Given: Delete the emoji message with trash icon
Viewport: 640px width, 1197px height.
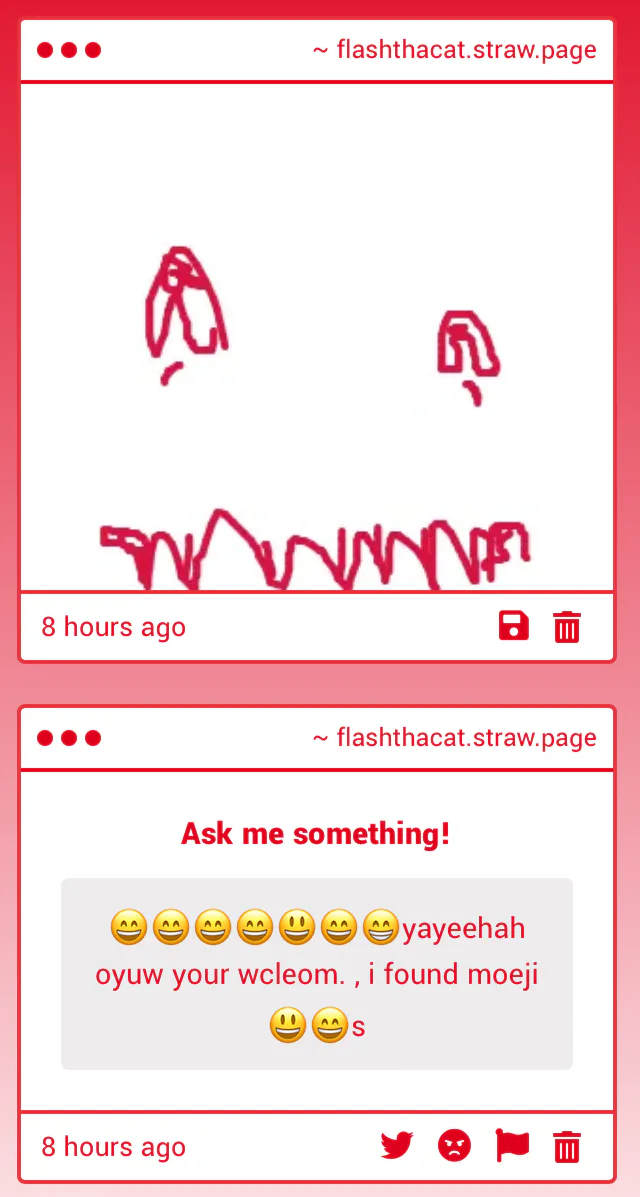Looking at the screenshot, I should click(567, 1146).
